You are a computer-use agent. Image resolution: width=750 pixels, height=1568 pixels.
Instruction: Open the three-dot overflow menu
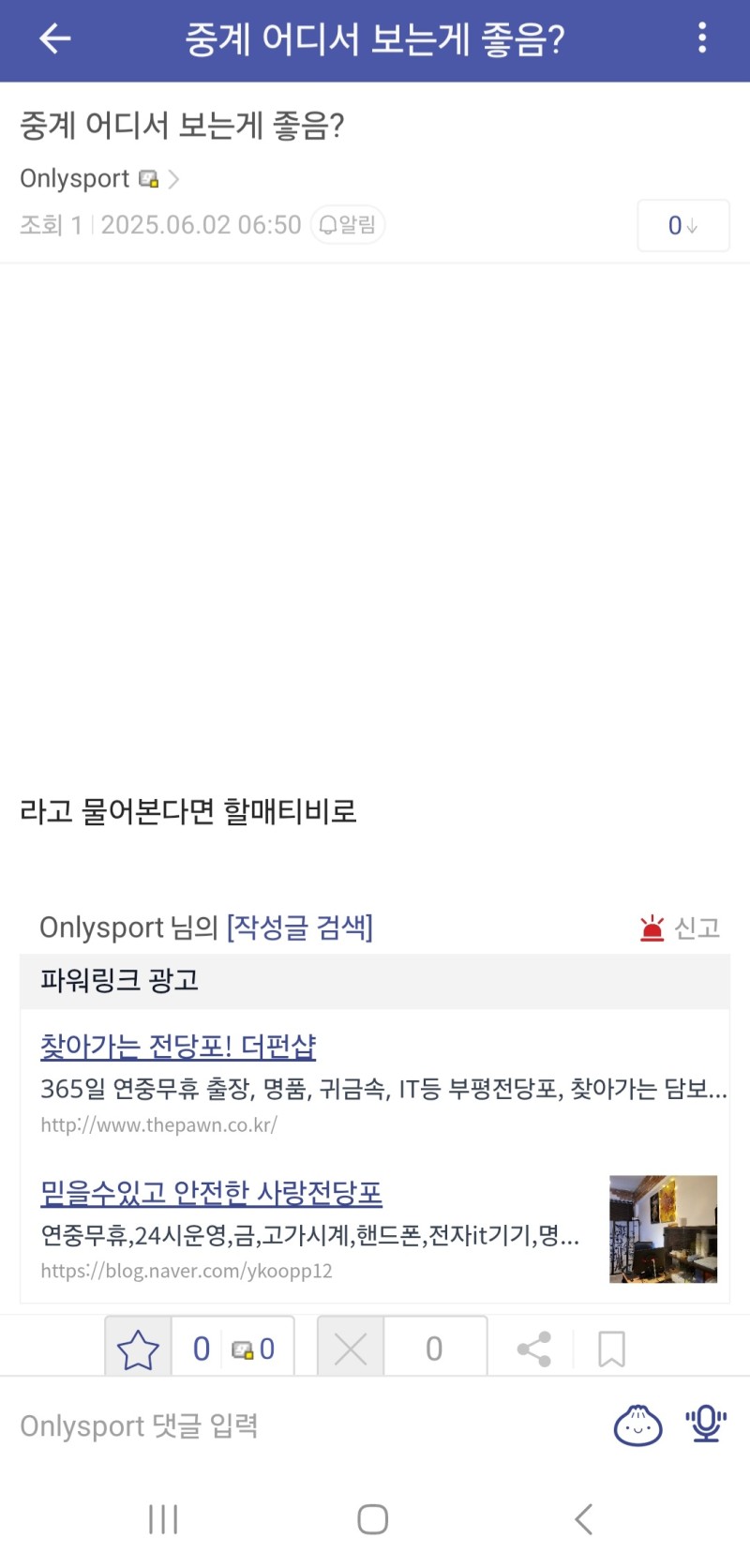pyautogui.click(x=701, y=38)
